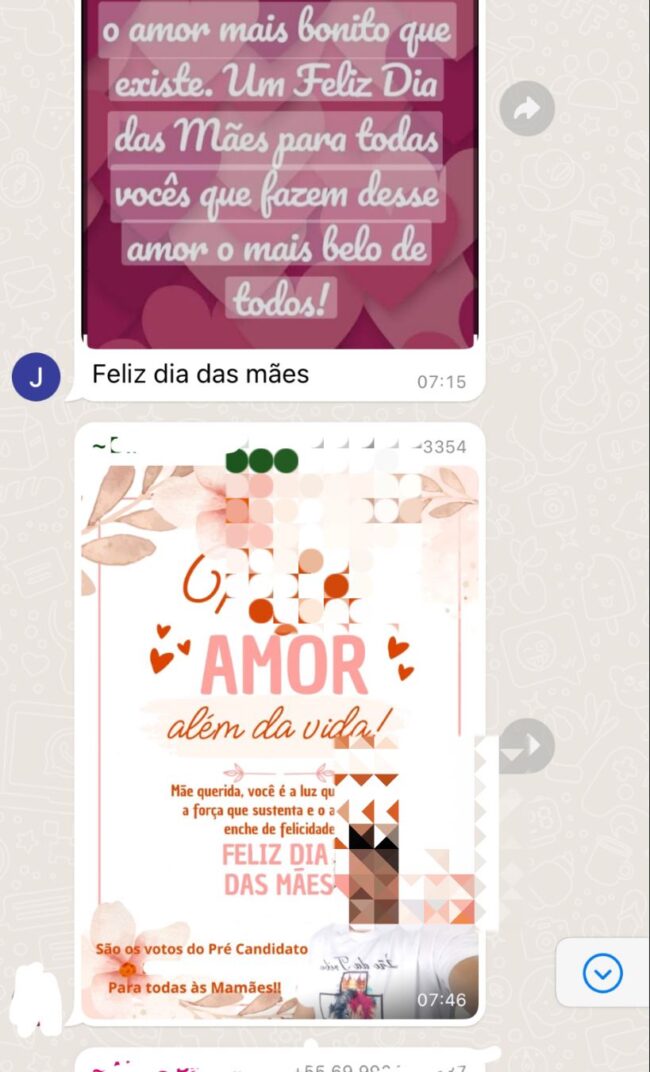Viewport: 650px width, 1072px height.
Task: Forward the Amor além da vida image
Action: coord(527,745)
